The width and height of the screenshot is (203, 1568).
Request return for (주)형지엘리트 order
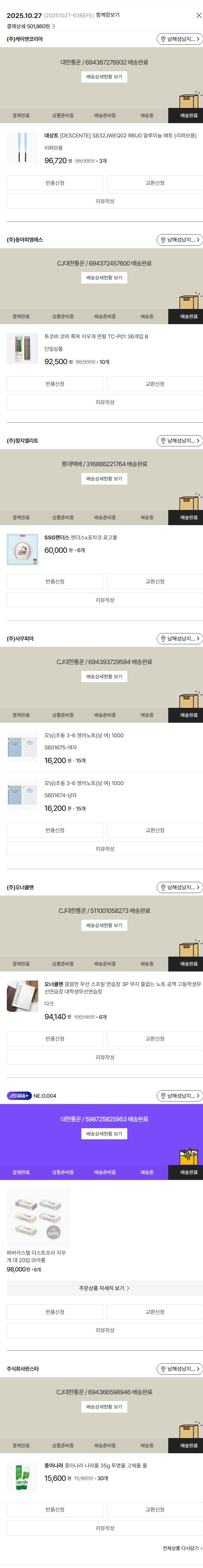(x=55, y=581)
